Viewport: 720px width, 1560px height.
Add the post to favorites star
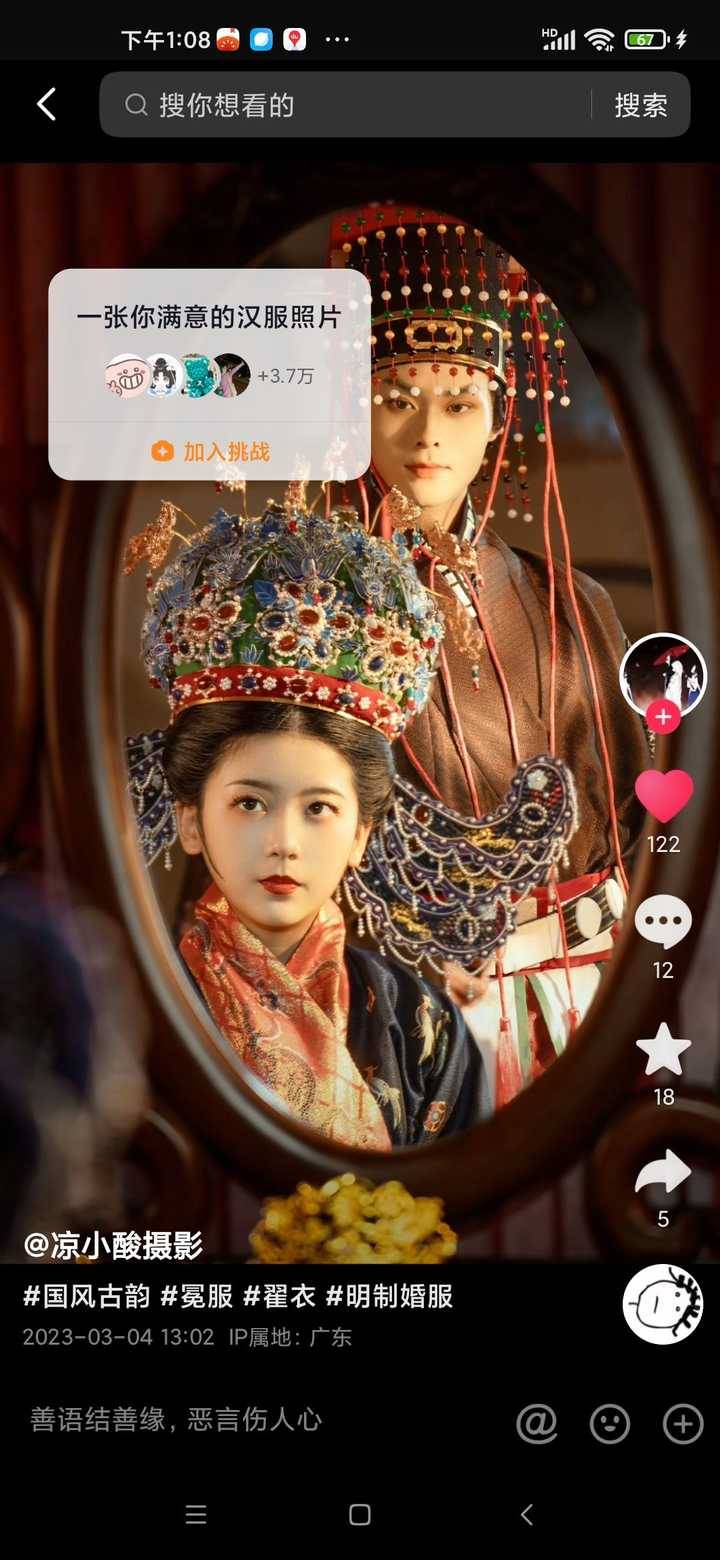click(663, 1049)
